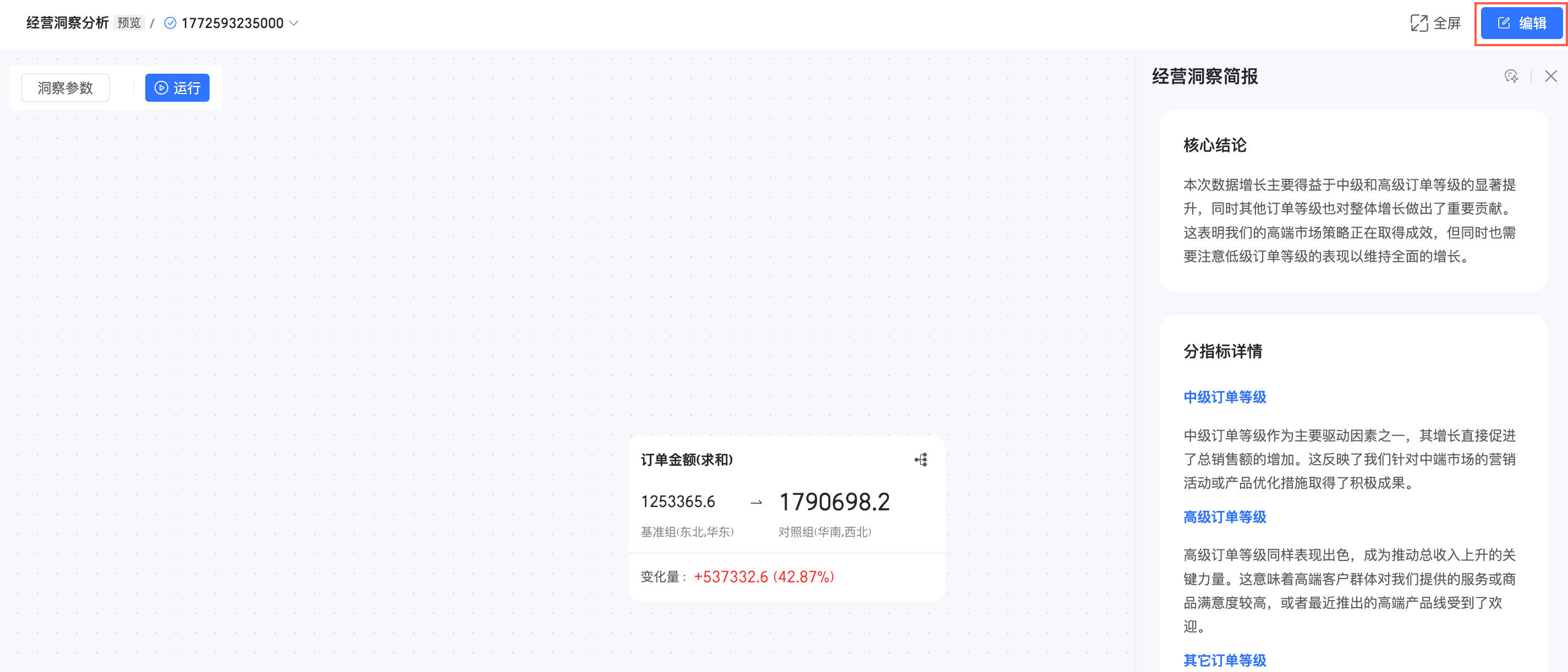Close the 经营洞察简报 panel
The height and width of the screenshot is (672, 1568).
point(1550,76)
